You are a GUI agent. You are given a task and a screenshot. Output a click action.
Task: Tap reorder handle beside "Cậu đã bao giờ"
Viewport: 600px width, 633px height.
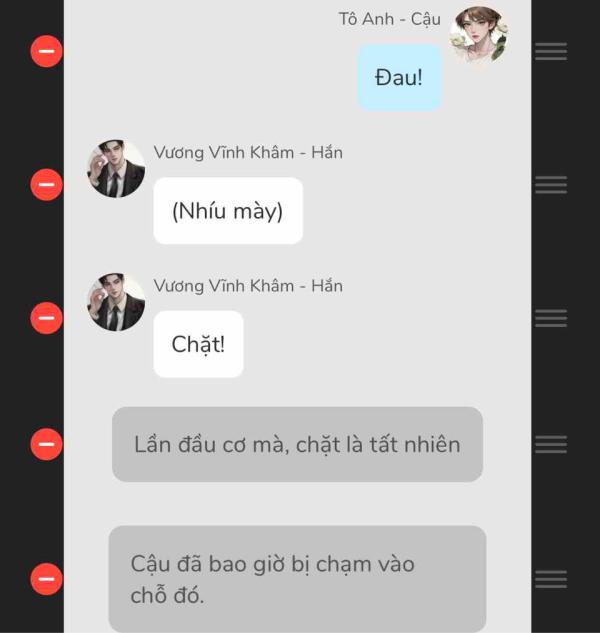point(551,579)
